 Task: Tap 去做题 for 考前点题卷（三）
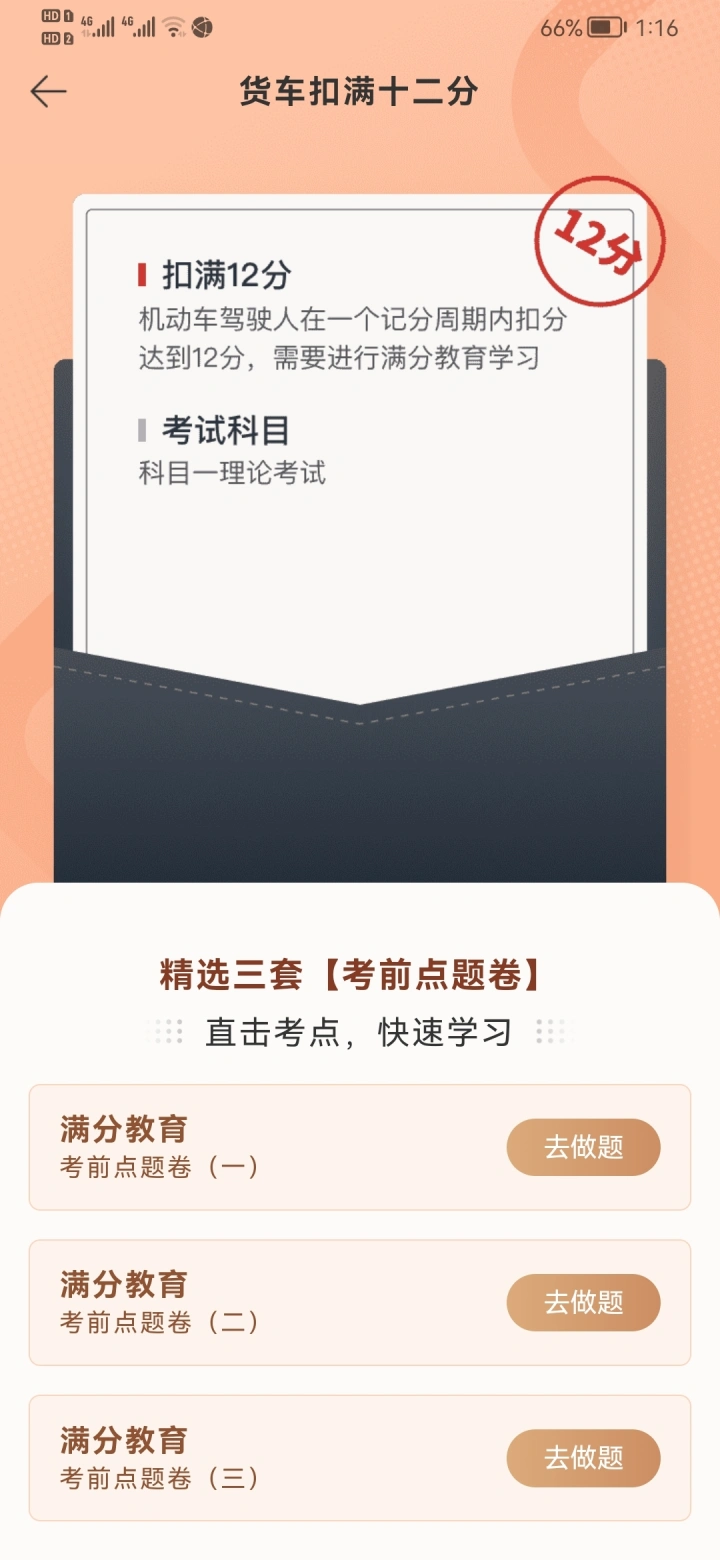coord(584,1458)
